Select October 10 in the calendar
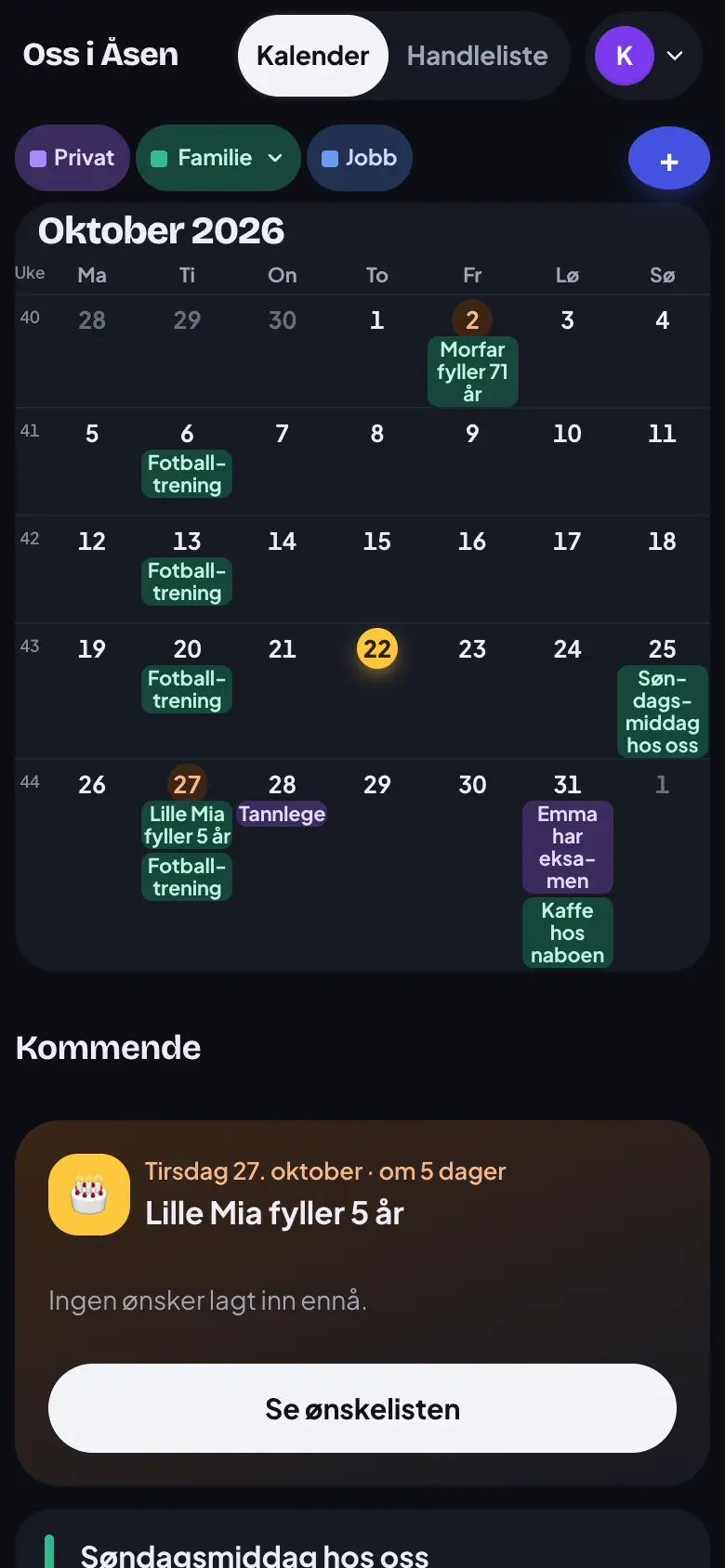Viewport: 725px width, 1568px height. (x=567, y=433)
